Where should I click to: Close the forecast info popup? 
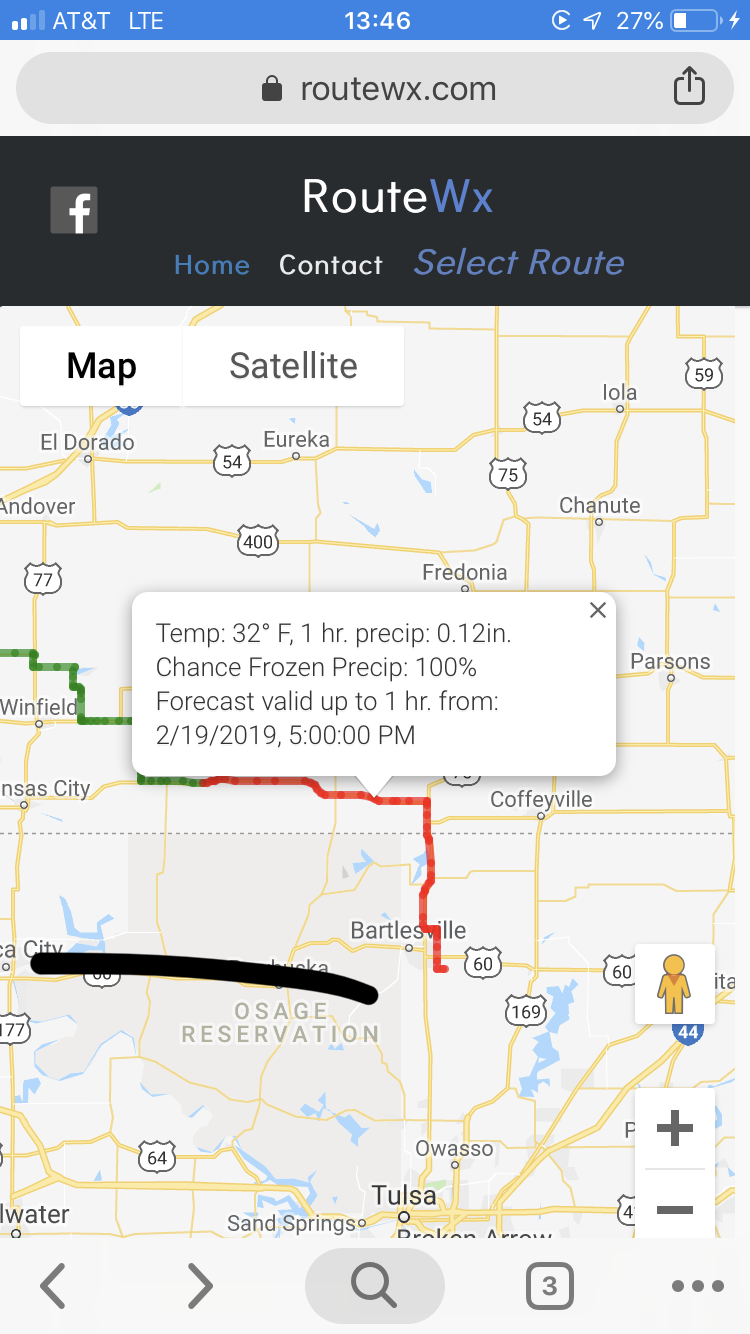pyautogui.click(x=598, y=610)
